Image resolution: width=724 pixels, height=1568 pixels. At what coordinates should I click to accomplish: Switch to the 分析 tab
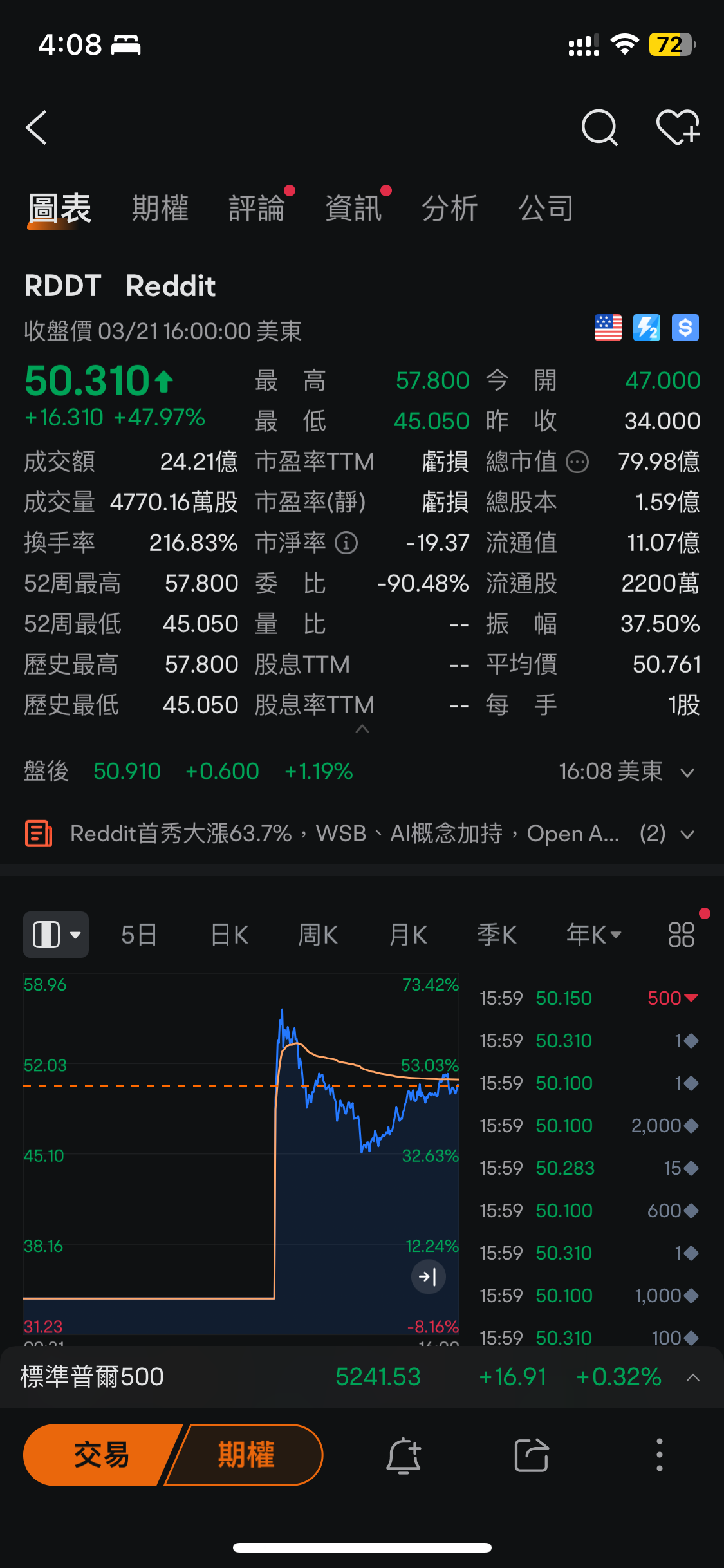449,209
